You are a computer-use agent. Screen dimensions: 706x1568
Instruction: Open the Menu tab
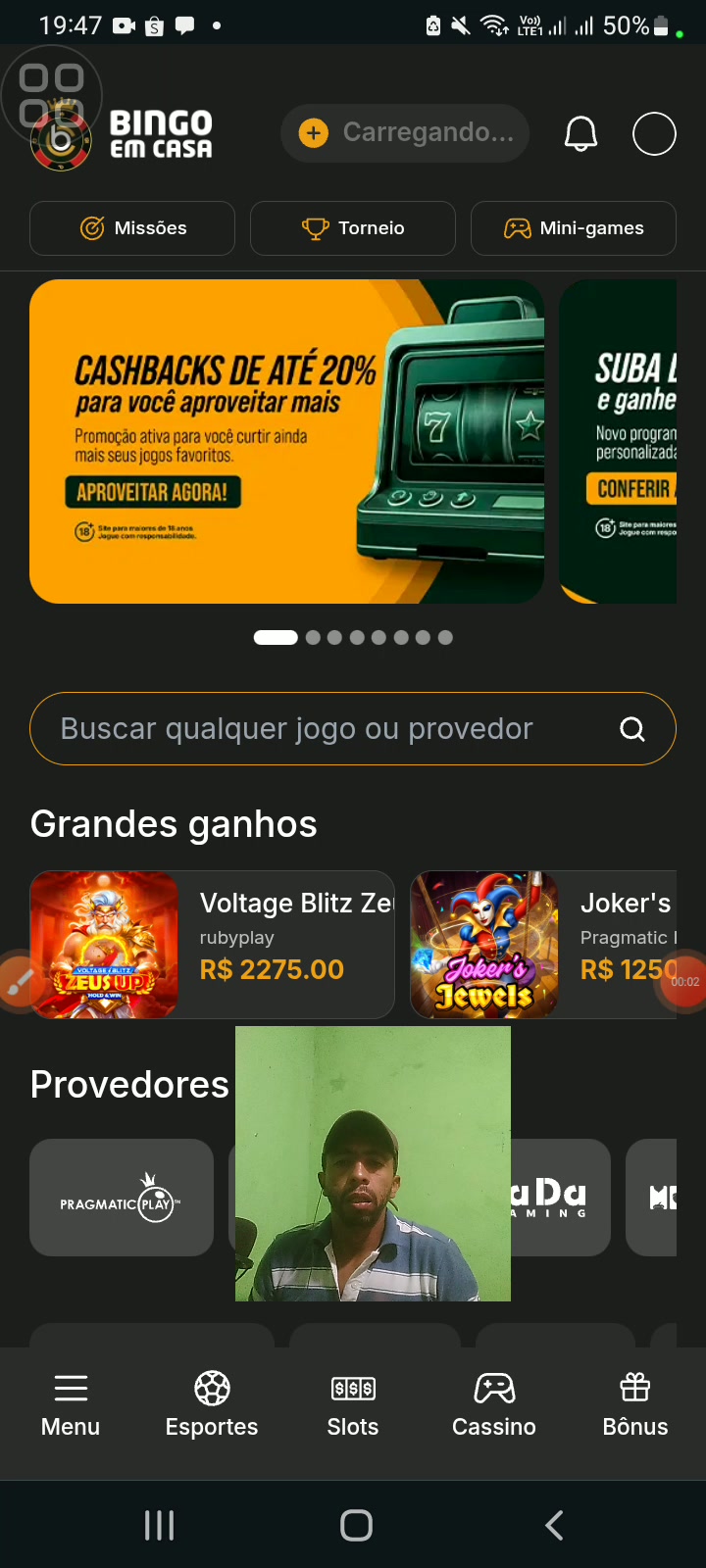71,1405
